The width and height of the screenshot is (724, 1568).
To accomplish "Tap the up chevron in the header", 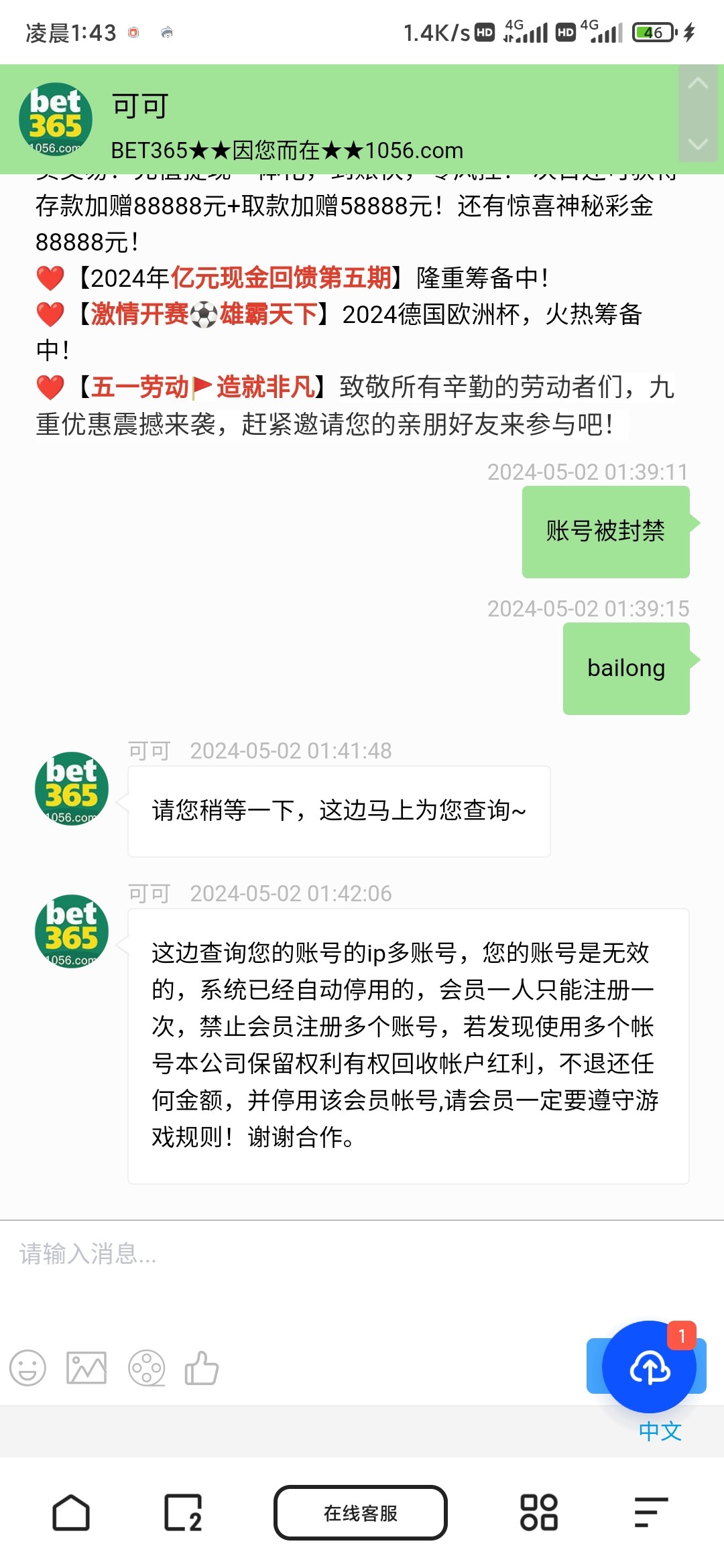I will (699, 84).
